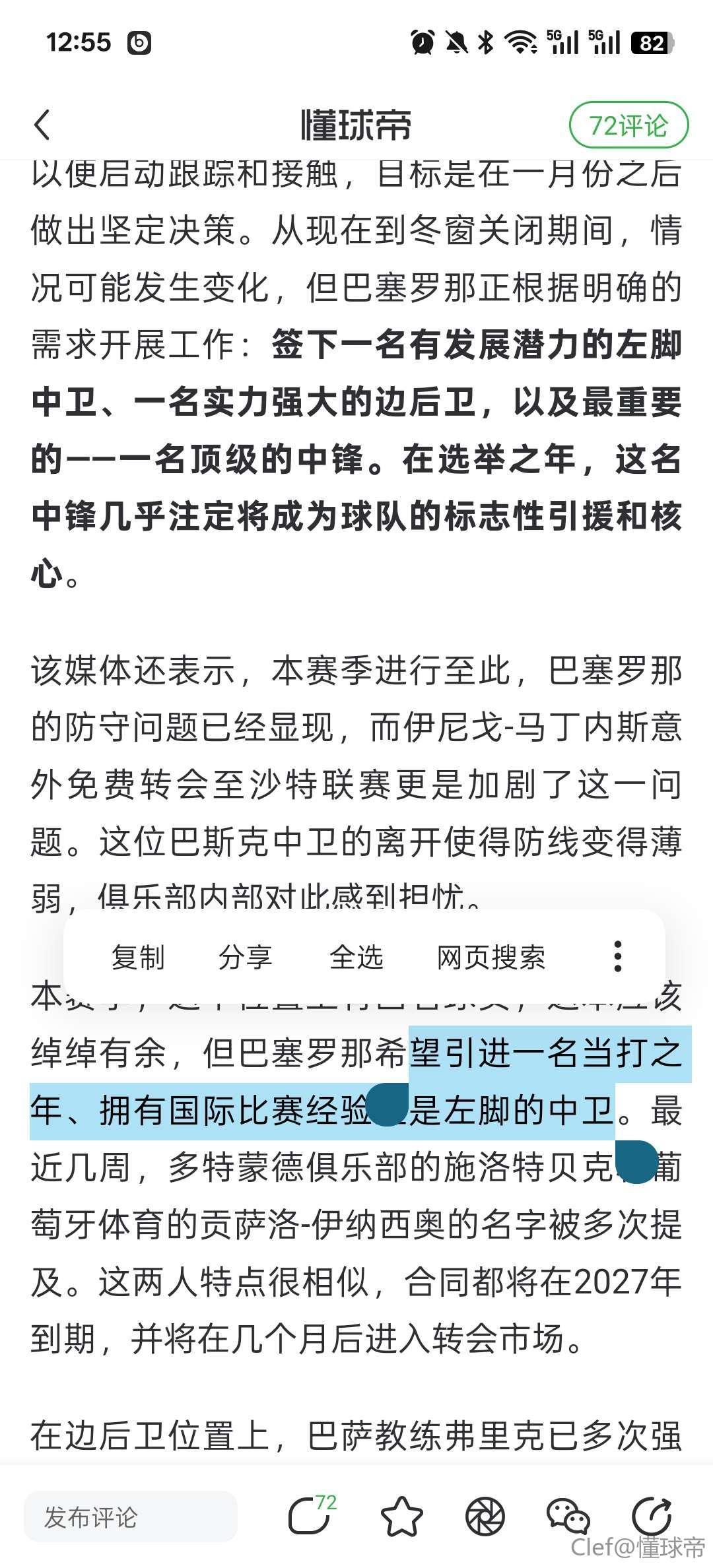The height and width of the screenshot is (1568, 713).
Task: Tap 复制 to copy selected text
Action: tap(137, 957)
